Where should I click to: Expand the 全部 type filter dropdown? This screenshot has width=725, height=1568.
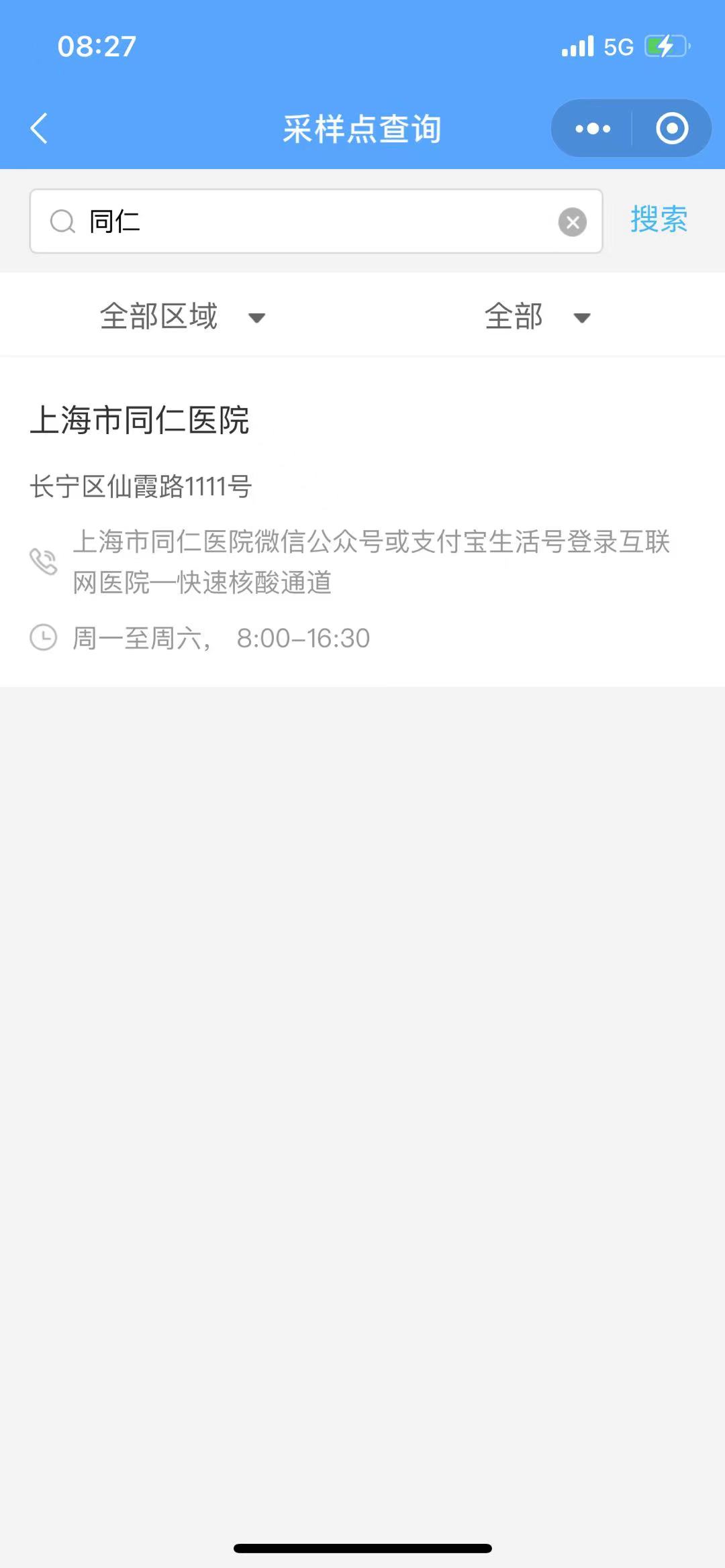point(537,316)
